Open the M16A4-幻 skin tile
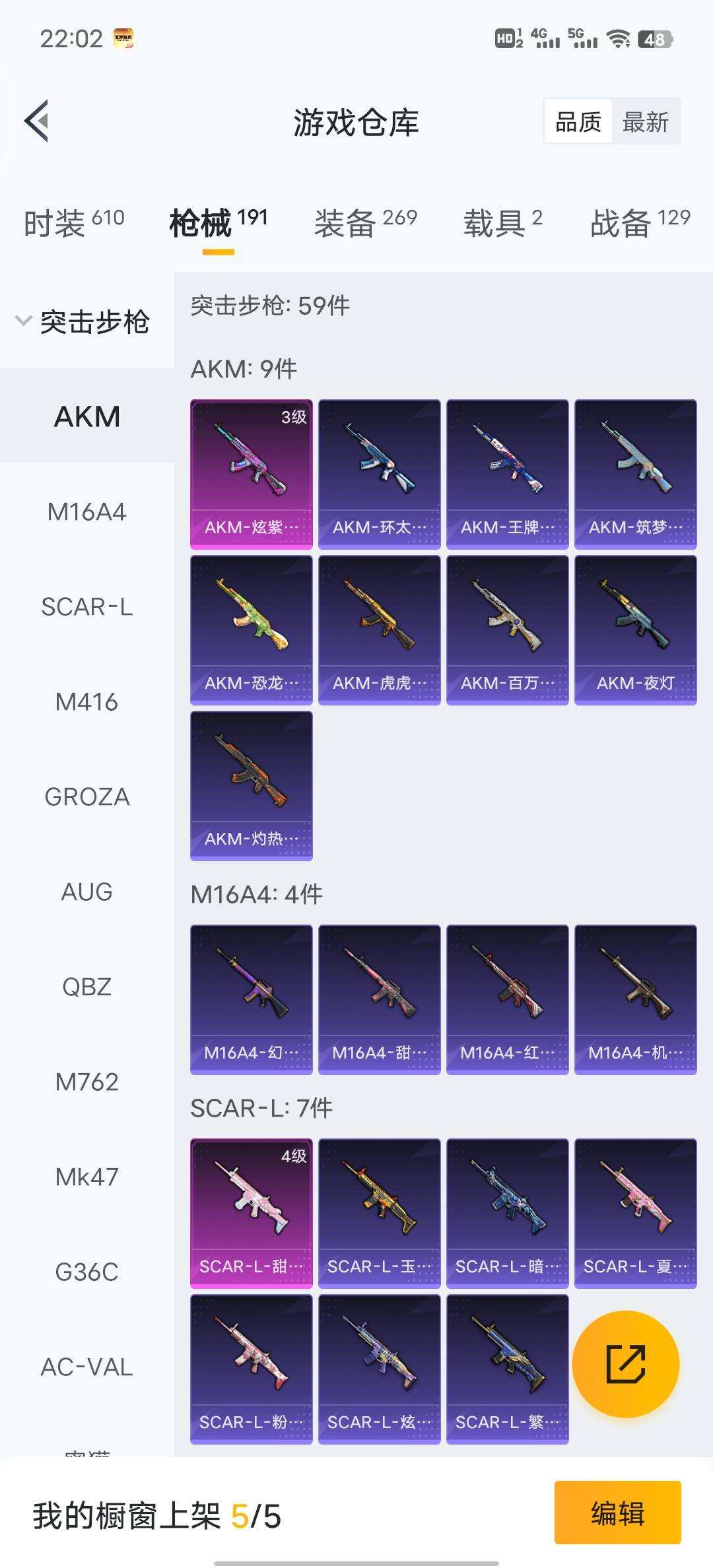This screenshot has height=1568, width=713. pos(251,999)
